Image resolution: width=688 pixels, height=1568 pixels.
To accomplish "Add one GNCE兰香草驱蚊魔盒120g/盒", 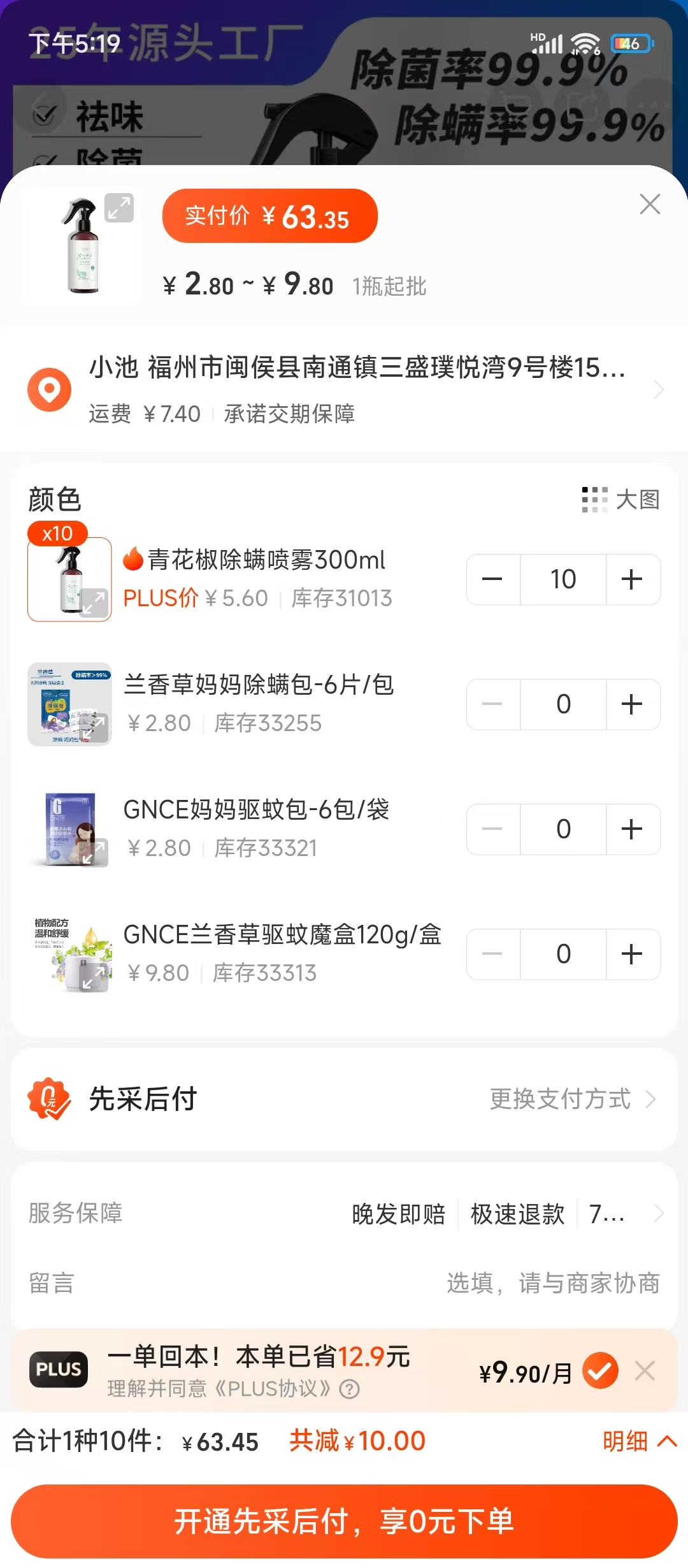I will click(x=632, y=954).
